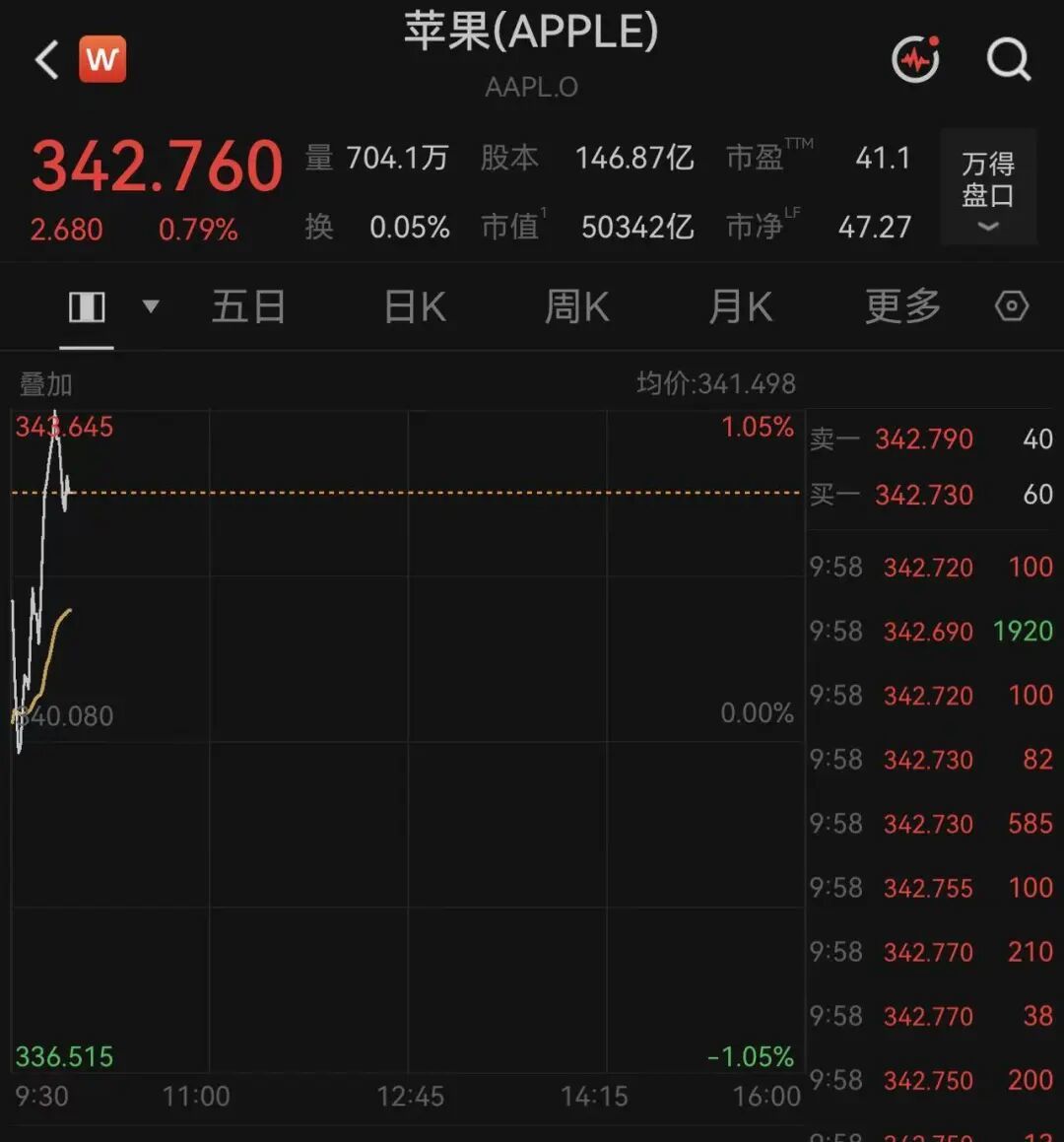Screen dimensions: 1064x1142
Task: Open the 更多 chart options
Action: [x=903, y=305]
